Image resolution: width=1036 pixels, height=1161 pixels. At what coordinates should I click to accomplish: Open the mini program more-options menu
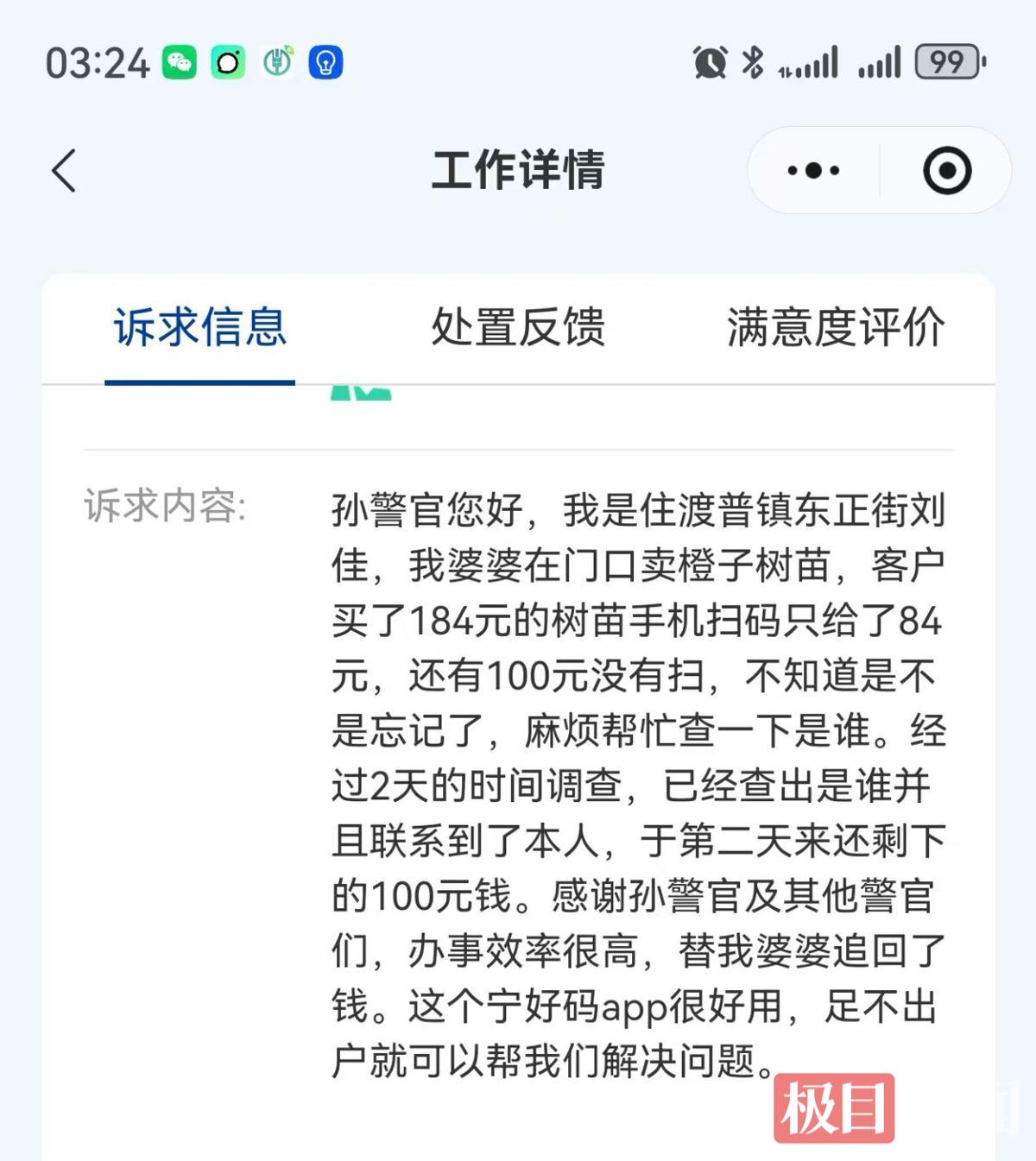point(813,171)
